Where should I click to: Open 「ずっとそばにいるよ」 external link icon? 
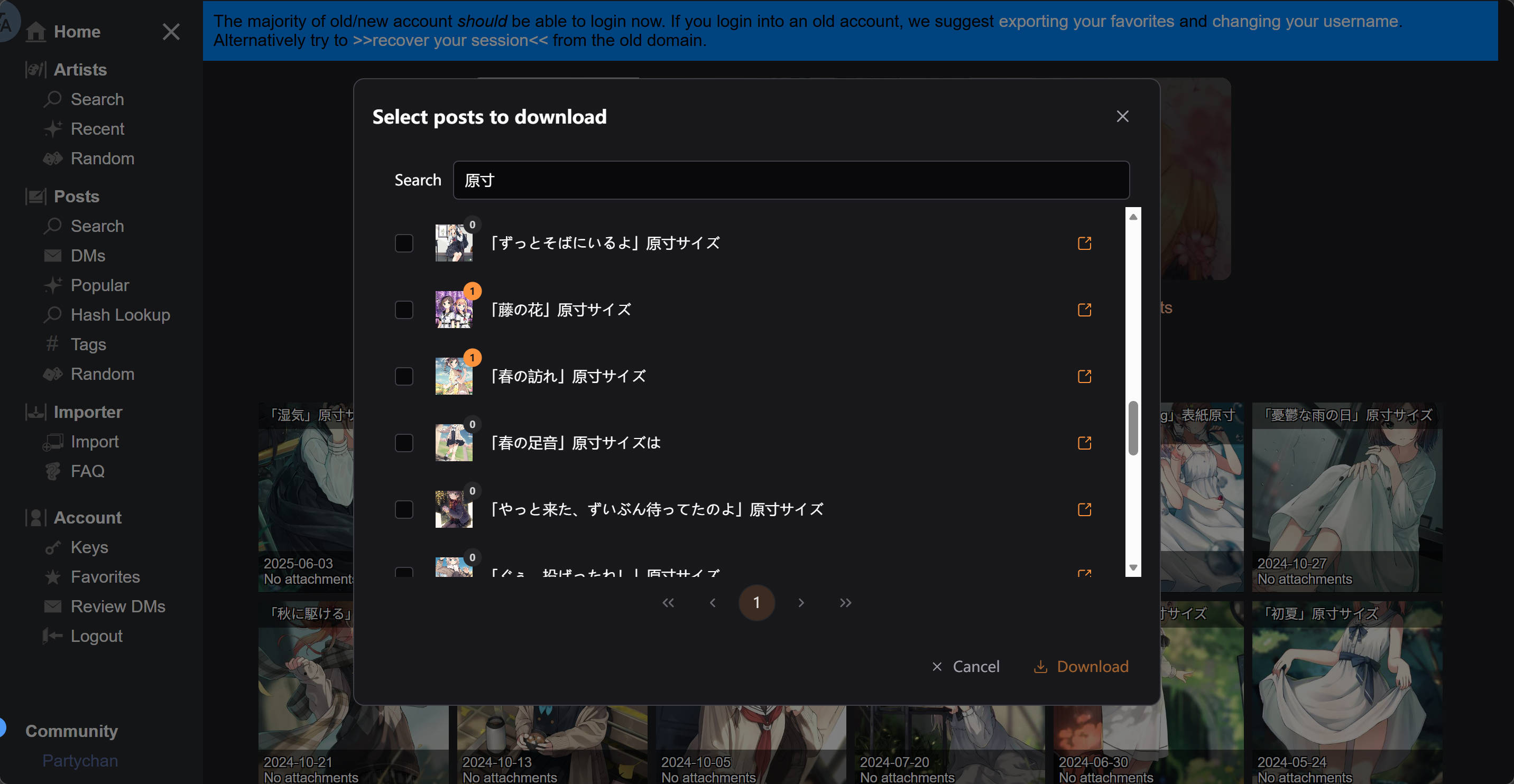[1084, 243]
